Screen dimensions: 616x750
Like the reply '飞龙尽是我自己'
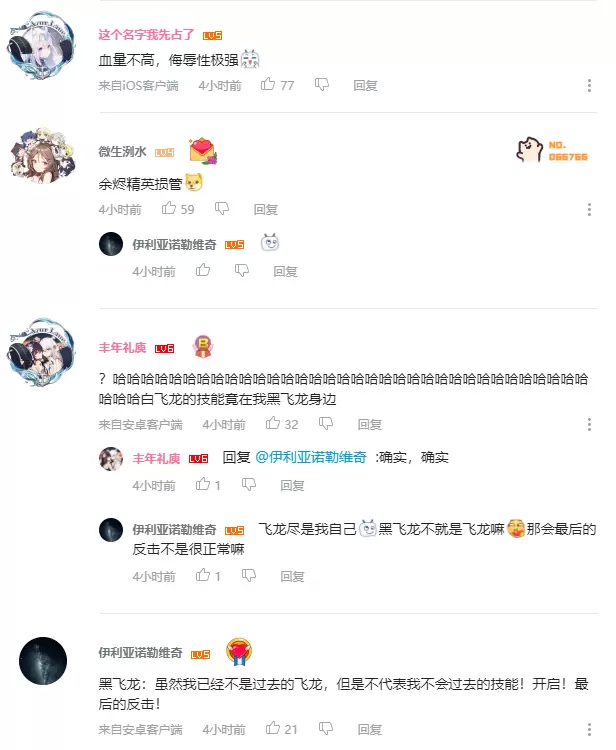[x=203, y=576]
